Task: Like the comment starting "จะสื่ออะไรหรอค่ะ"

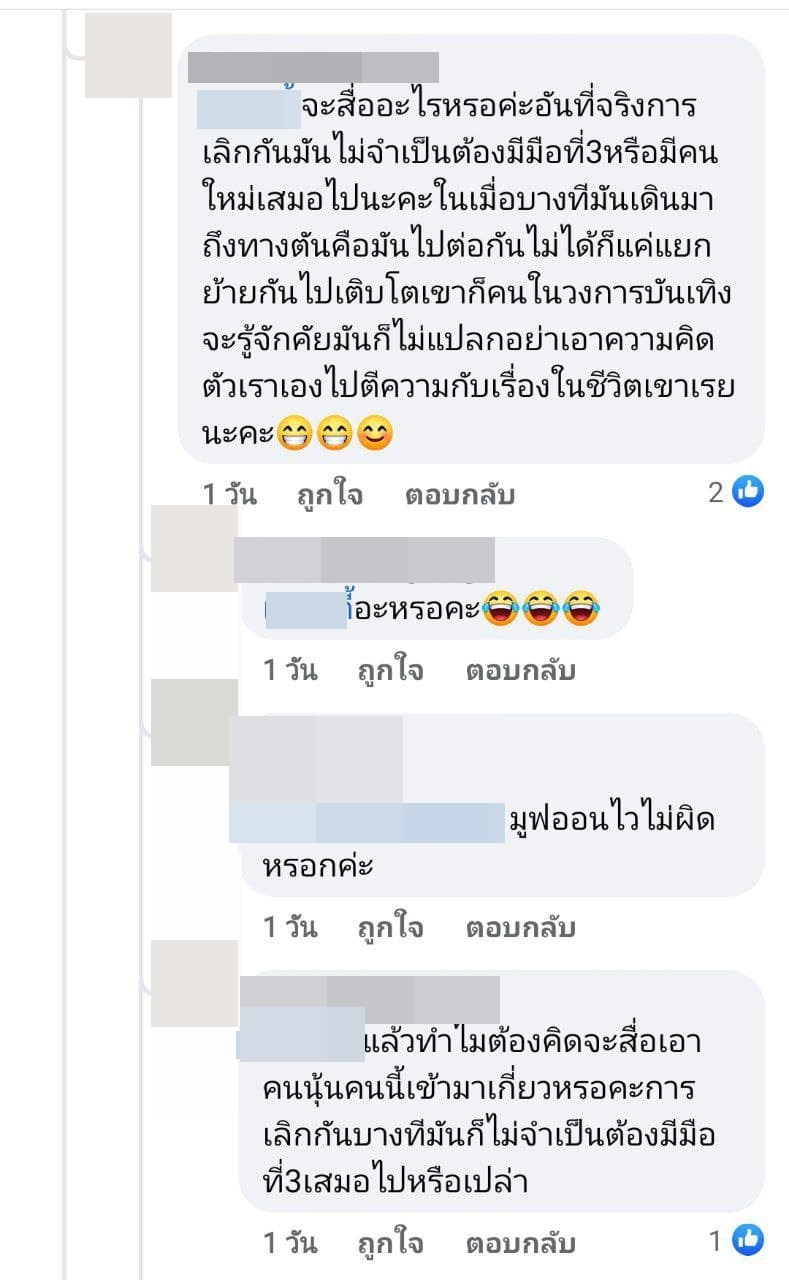Action: [x=329, y=494]
